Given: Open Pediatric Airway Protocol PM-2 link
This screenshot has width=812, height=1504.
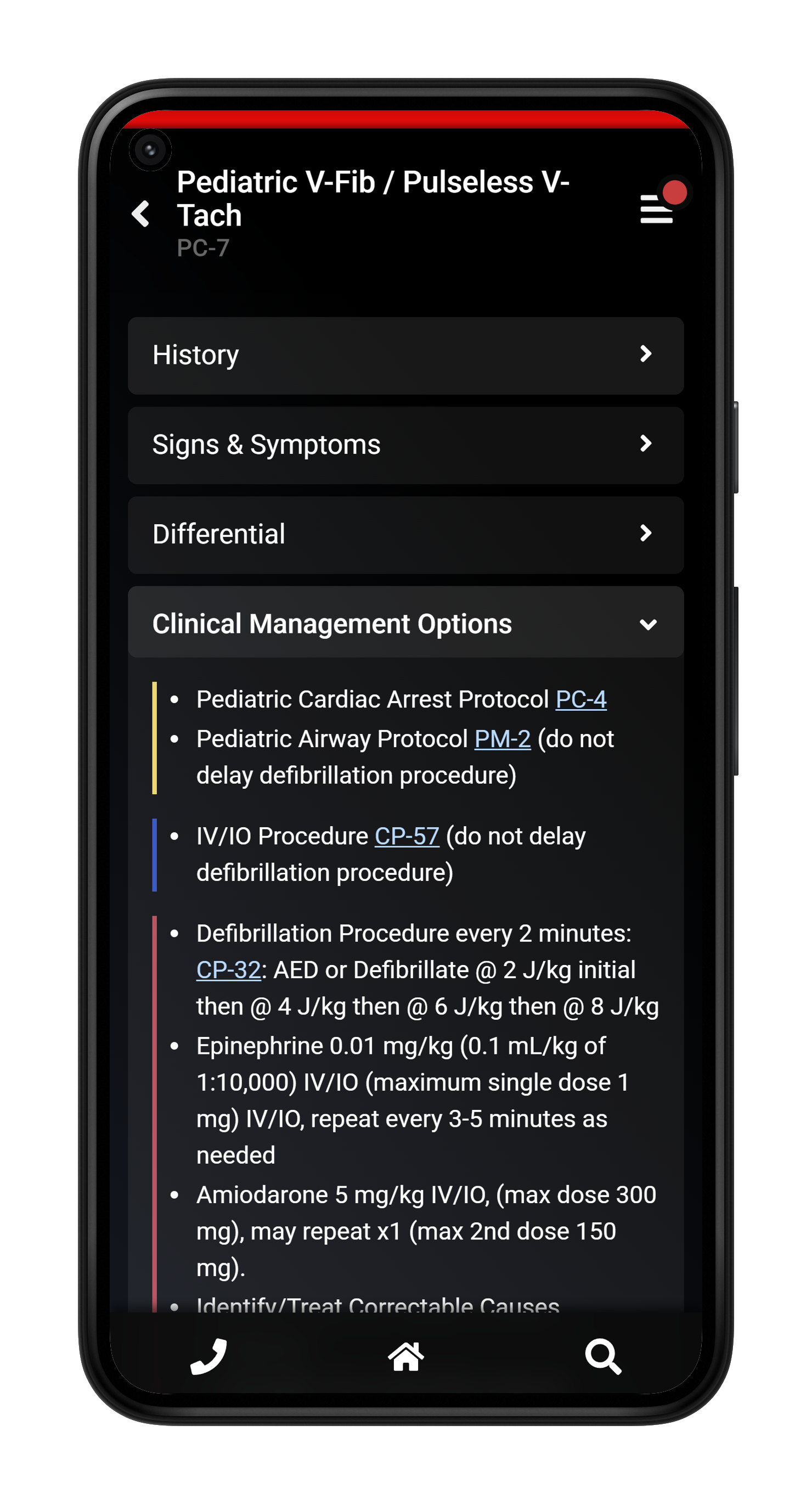Looking at the screenshot, I should (x=503, y=739).
